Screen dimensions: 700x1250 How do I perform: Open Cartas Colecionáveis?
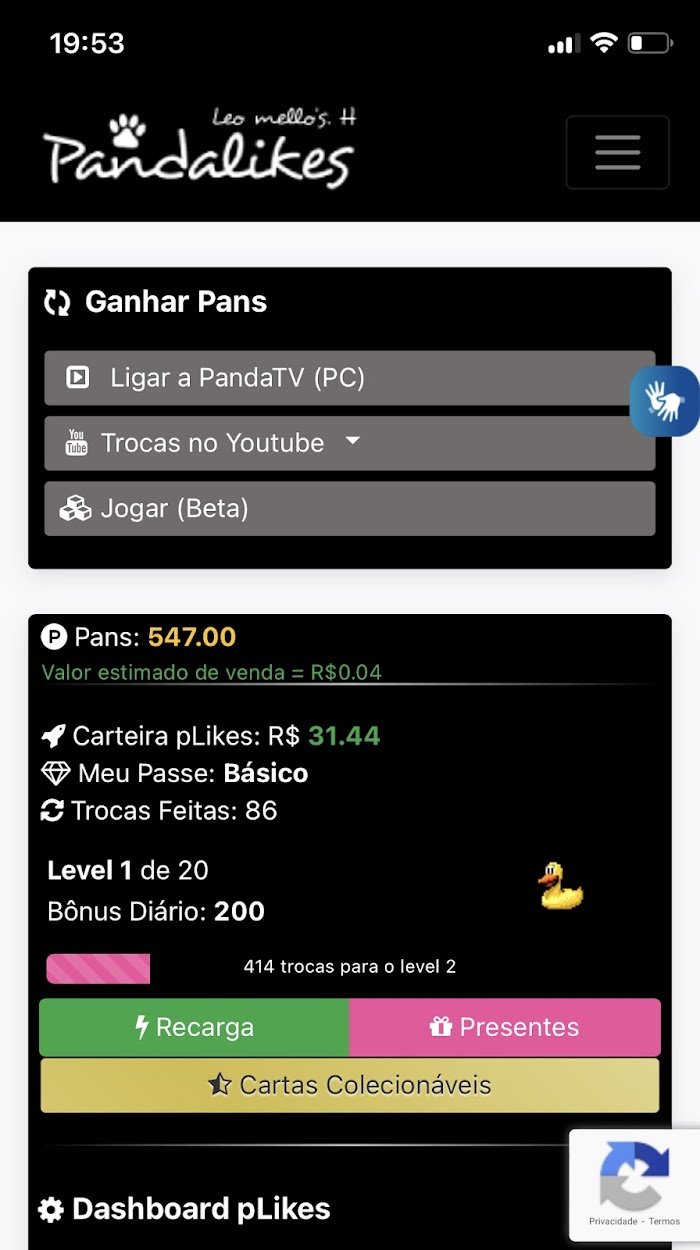coord(350,1085)
